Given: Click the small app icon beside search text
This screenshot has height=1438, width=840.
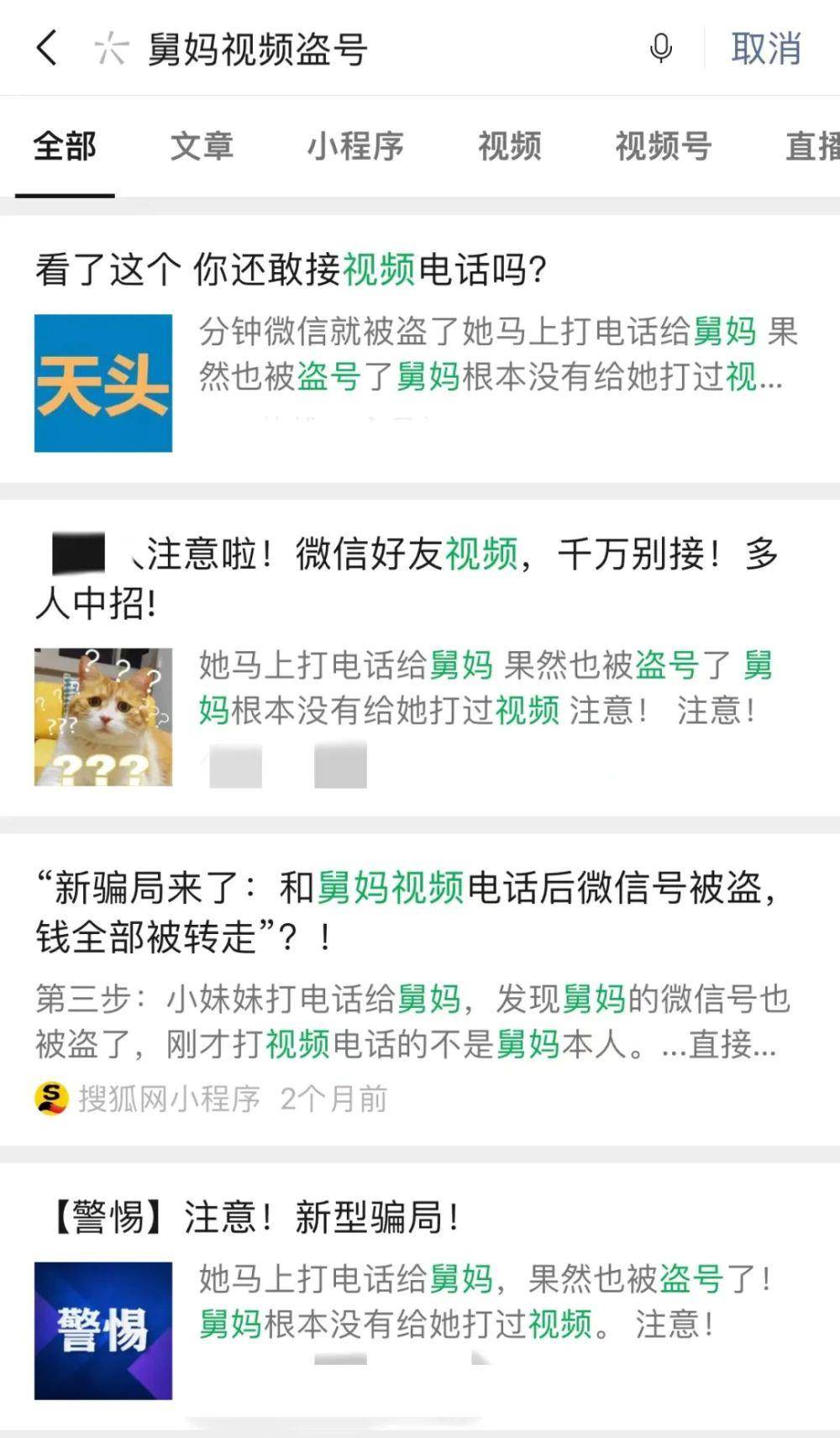Looking at the screenshot, I should click(x=113, y=49).
